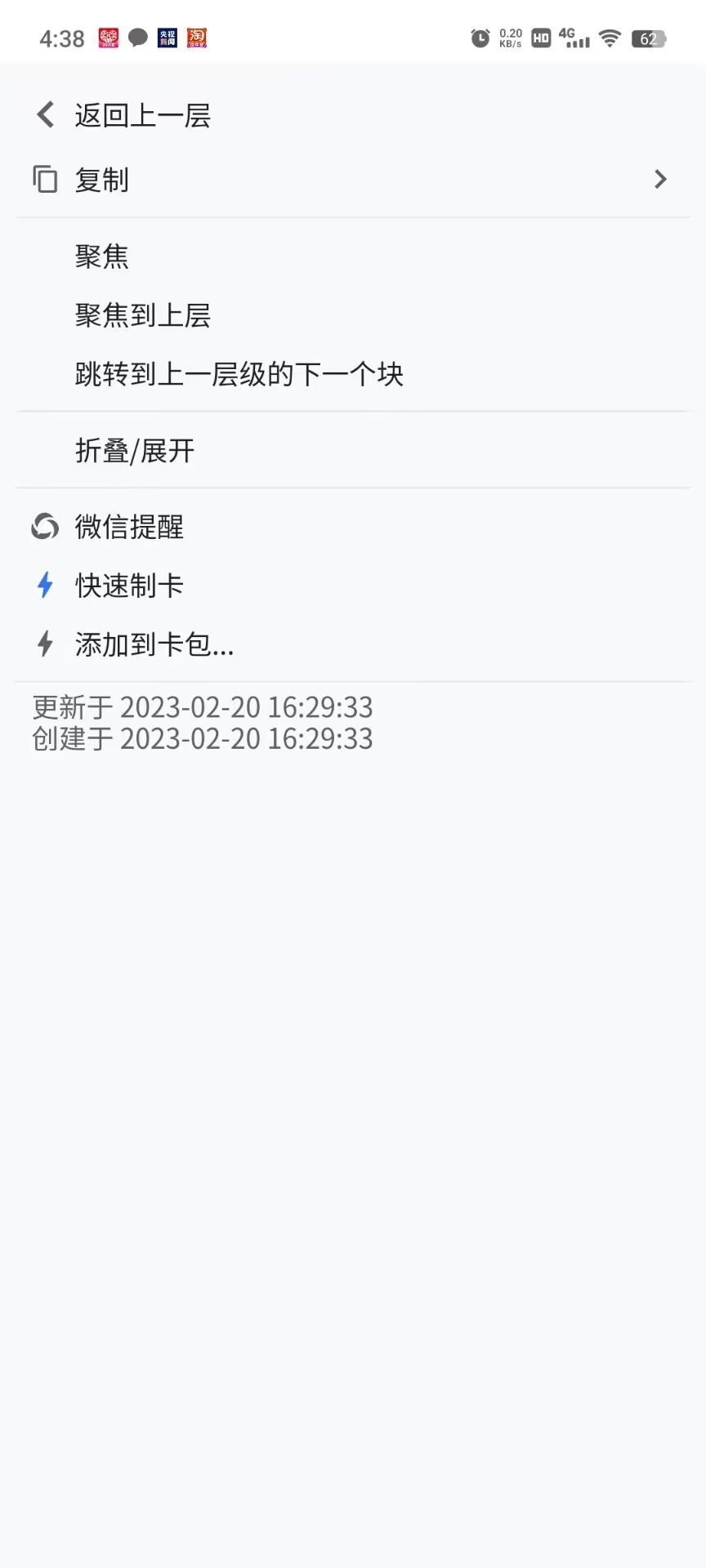Click the lightning icon beside 快速制卡
Viewport: 706px width, 1568px height.
click(x=45, y=586)
